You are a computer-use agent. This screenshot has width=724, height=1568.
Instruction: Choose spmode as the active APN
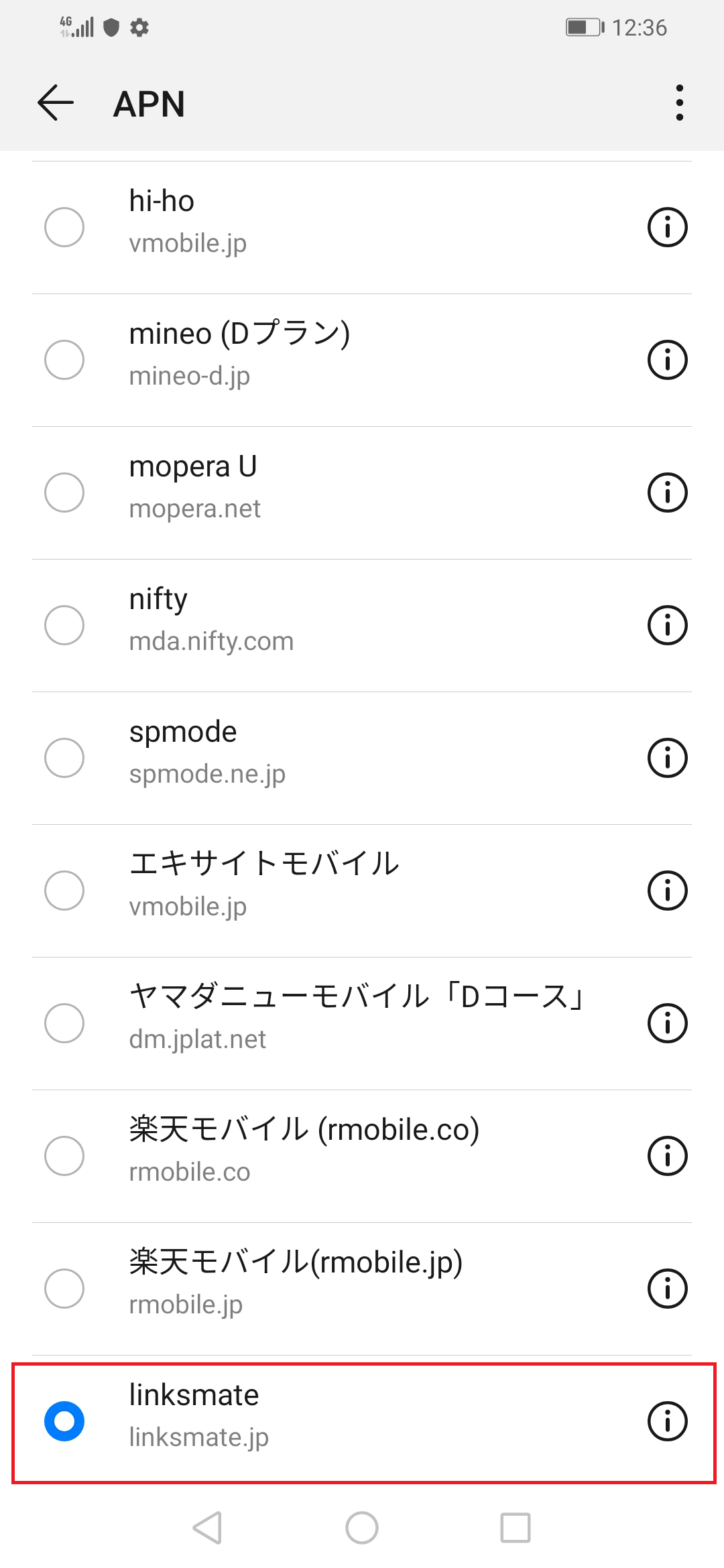(64, 757)
